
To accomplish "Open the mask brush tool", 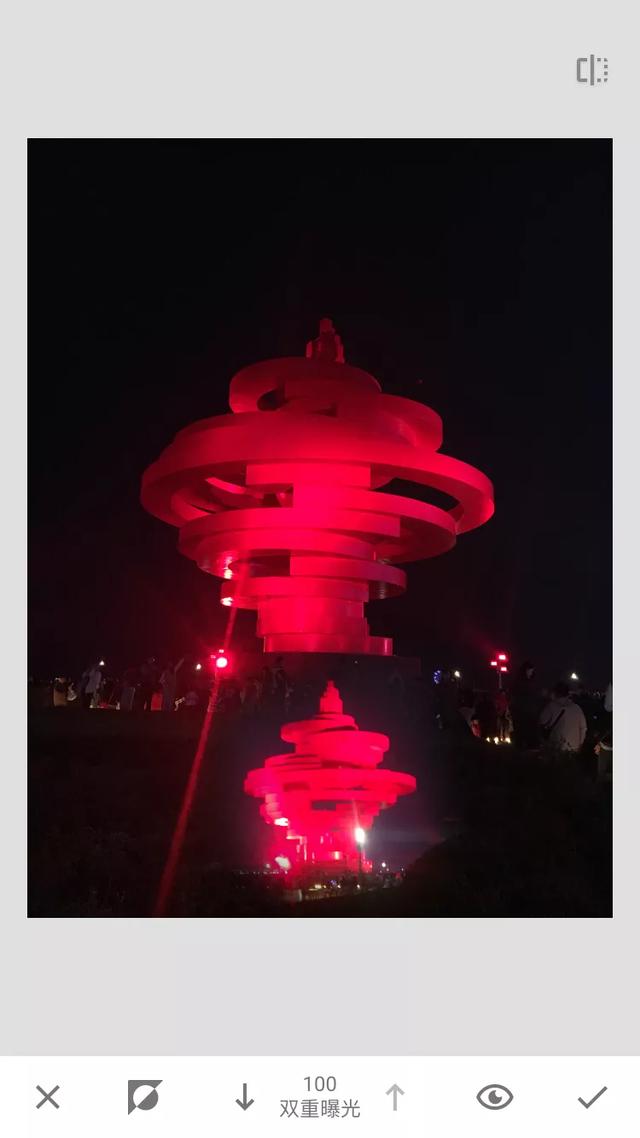I will tap(144, 1097).
